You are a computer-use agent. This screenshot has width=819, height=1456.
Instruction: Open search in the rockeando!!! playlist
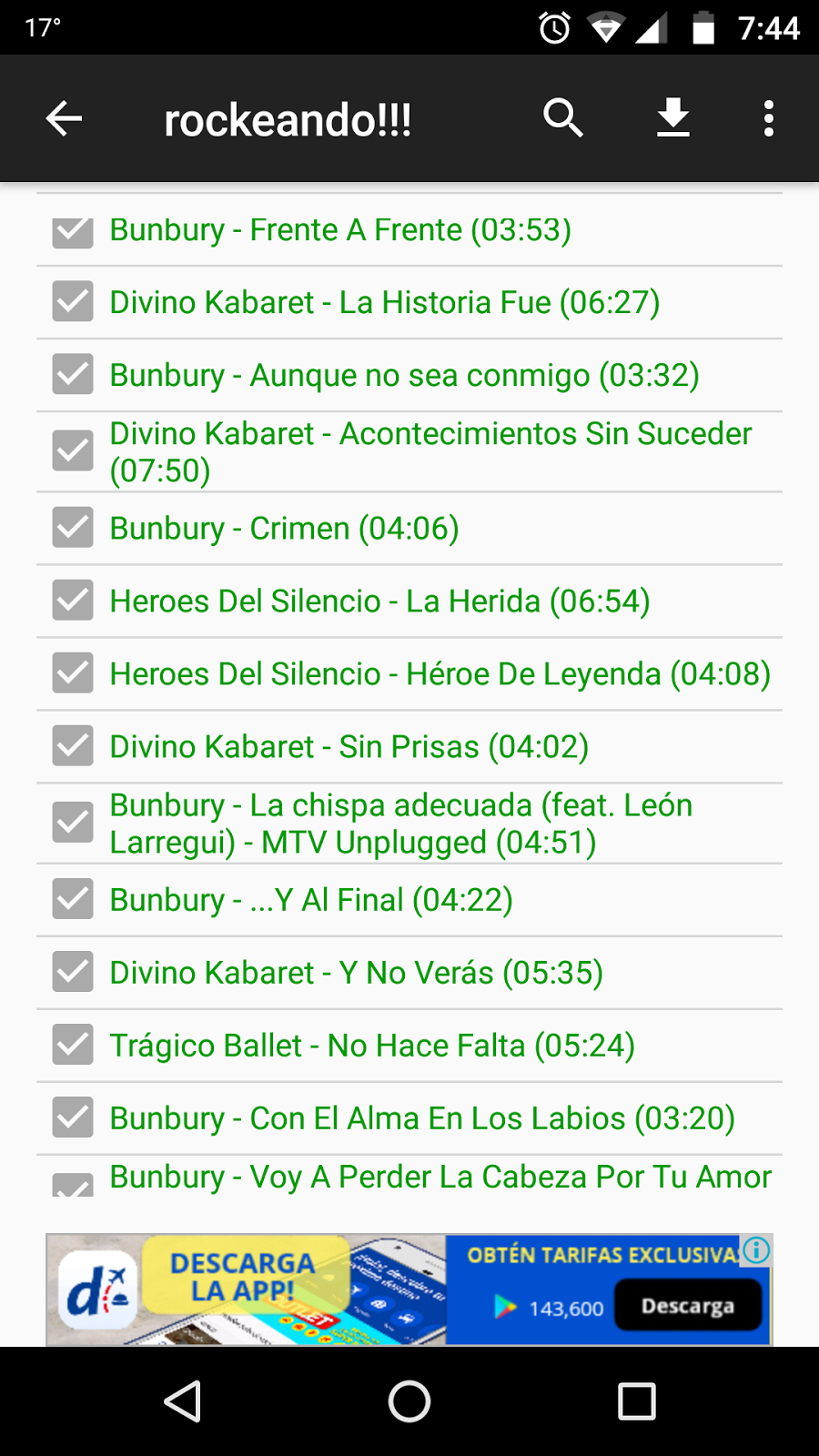point(563,118)
